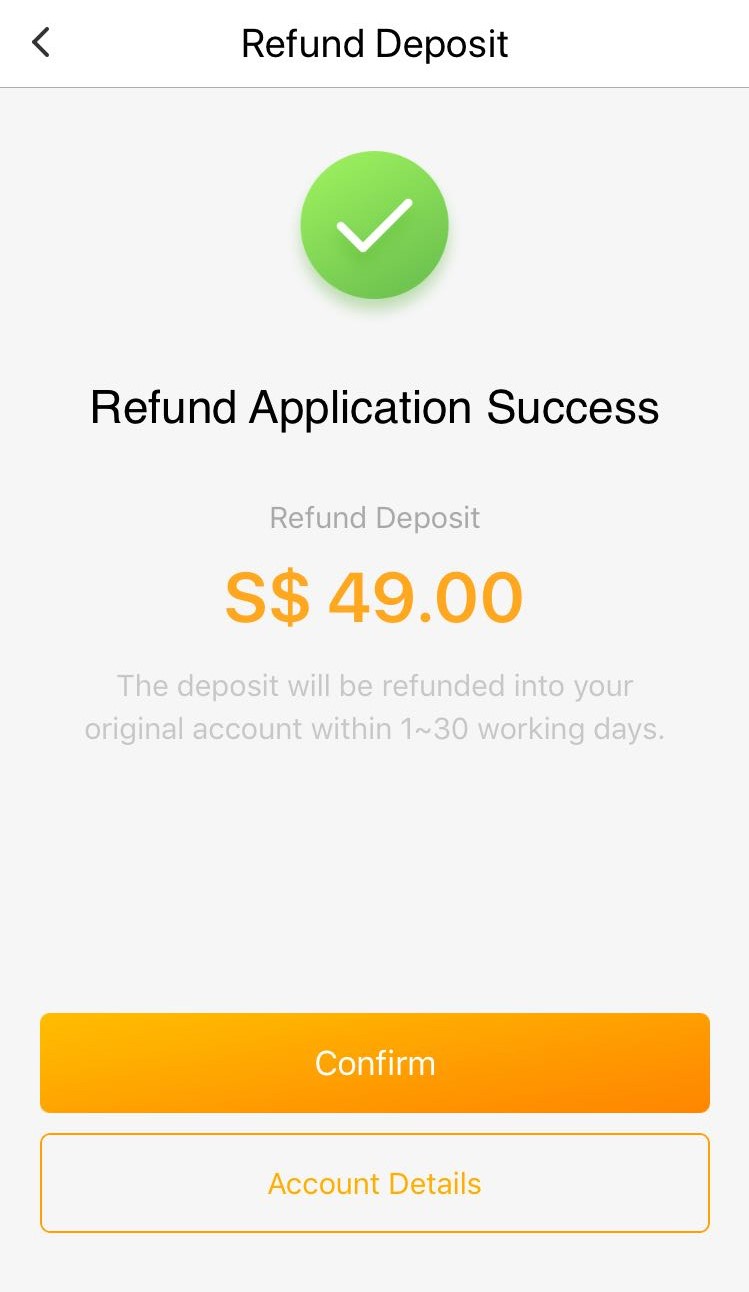The height and width of the screenshot is (1292, 749).
Task: Open Account Details
Action: pyautogui.click(x=375, y=1183)
